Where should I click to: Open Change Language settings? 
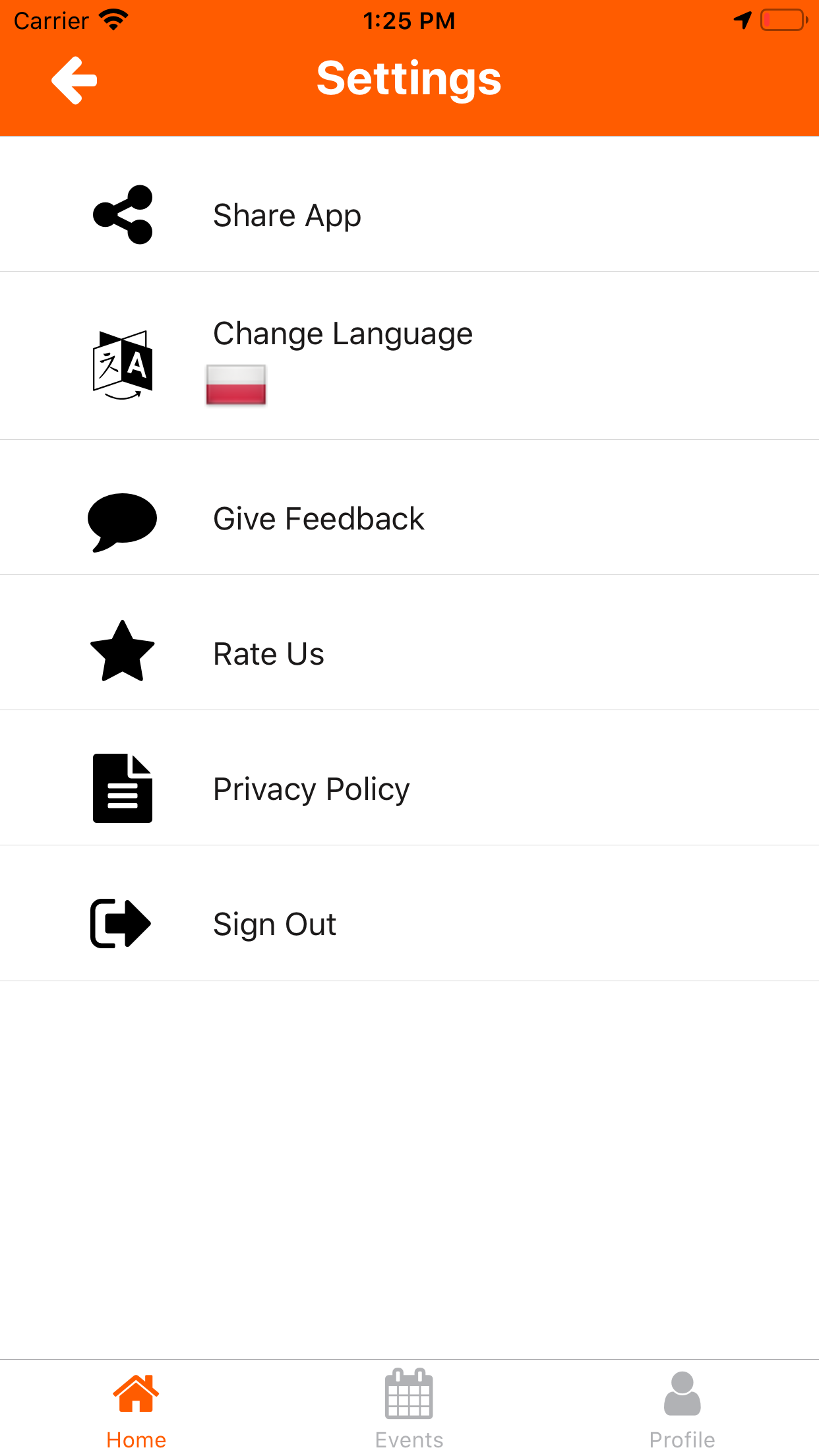tap(409, 356)
